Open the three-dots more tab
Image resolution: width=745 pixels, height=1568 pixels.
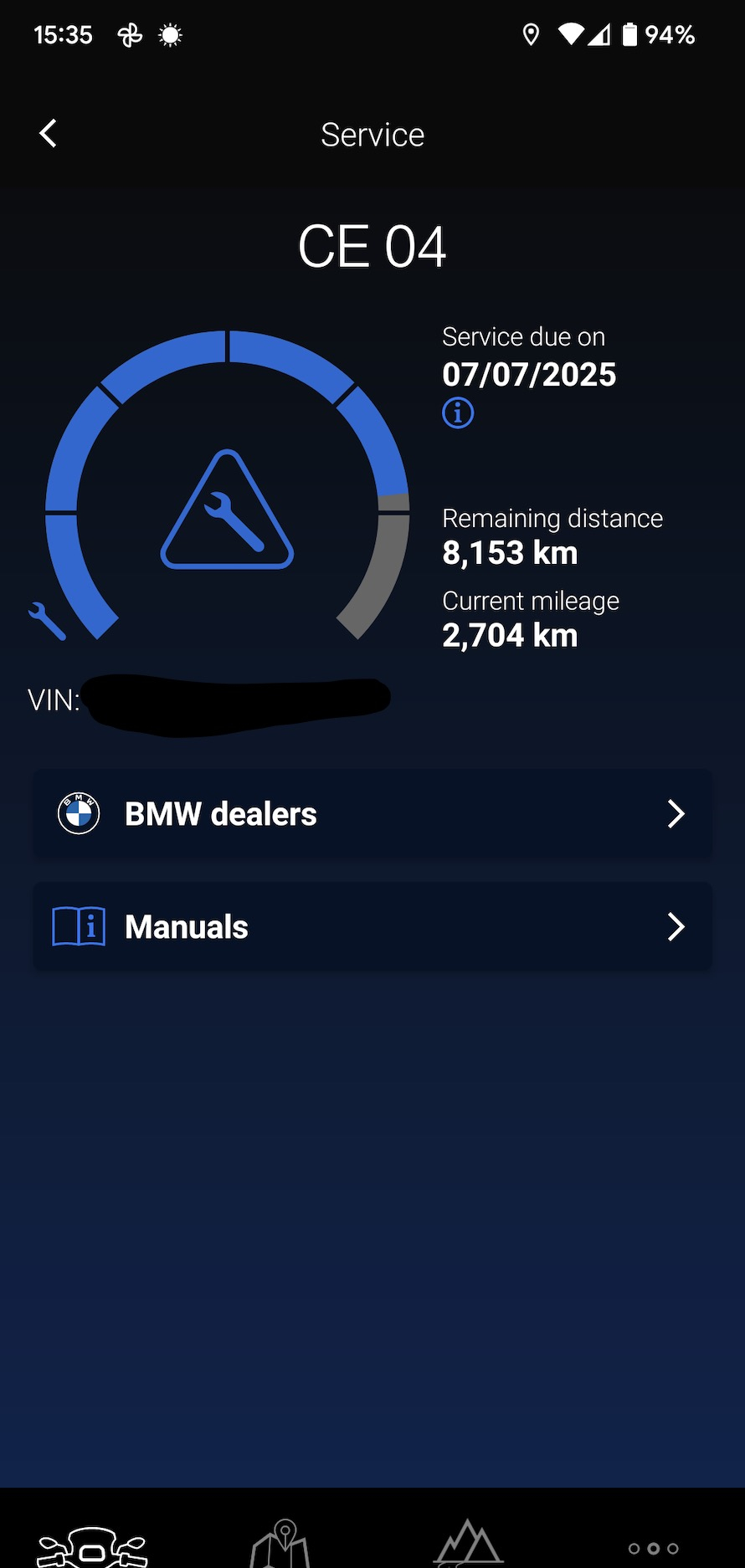653,1548
